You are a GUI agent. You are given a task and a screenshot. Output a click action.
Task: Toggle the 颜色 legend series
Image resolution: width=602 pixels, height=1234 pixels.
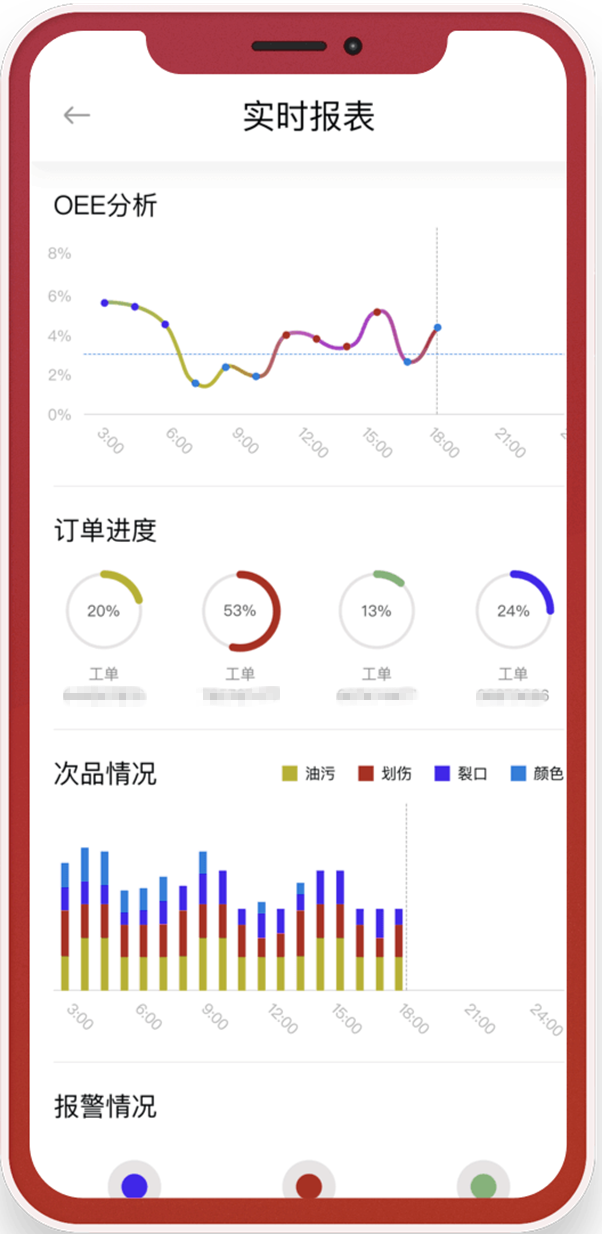(537, 774)
